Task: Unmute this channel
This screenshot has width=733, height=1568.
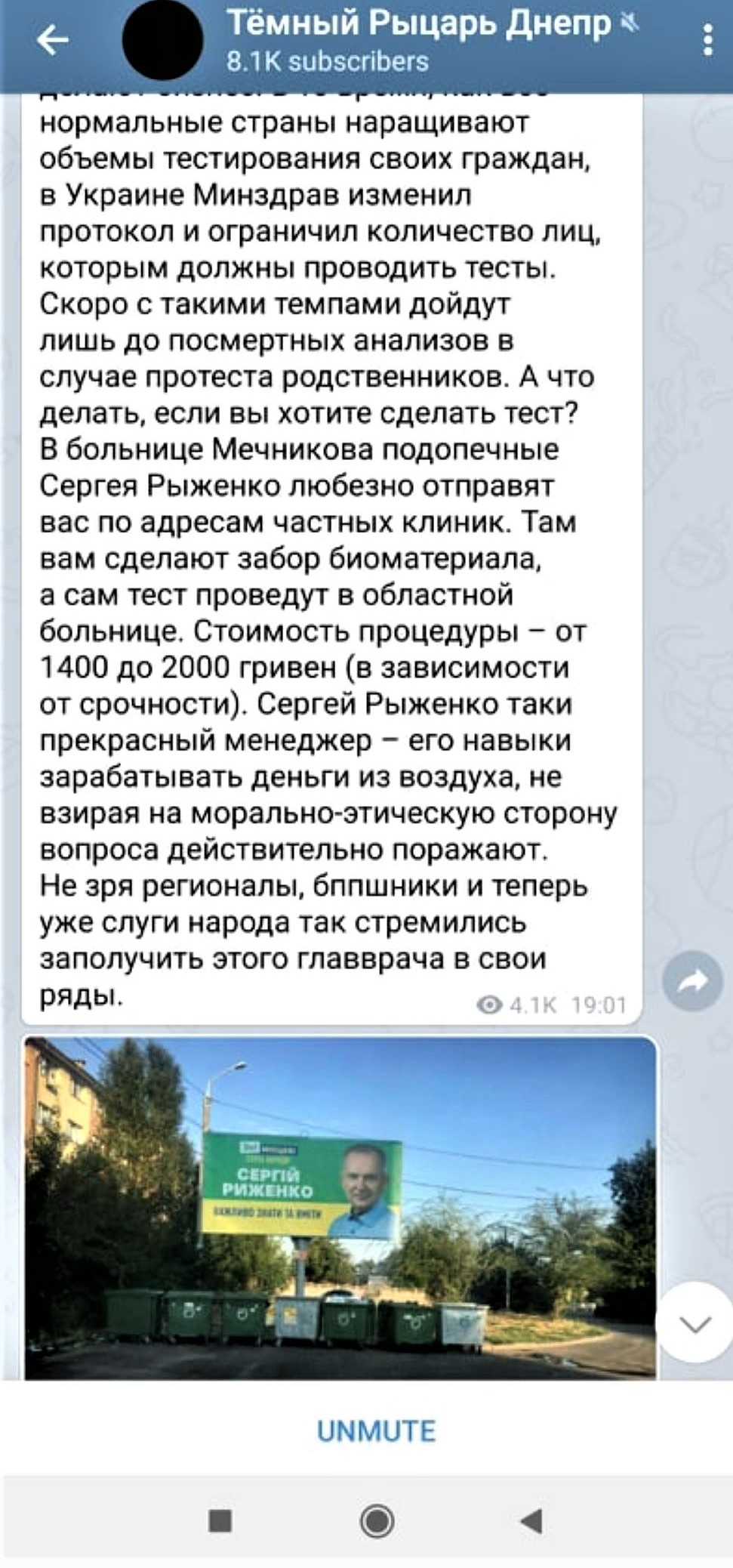Action: pos(376,1431)
